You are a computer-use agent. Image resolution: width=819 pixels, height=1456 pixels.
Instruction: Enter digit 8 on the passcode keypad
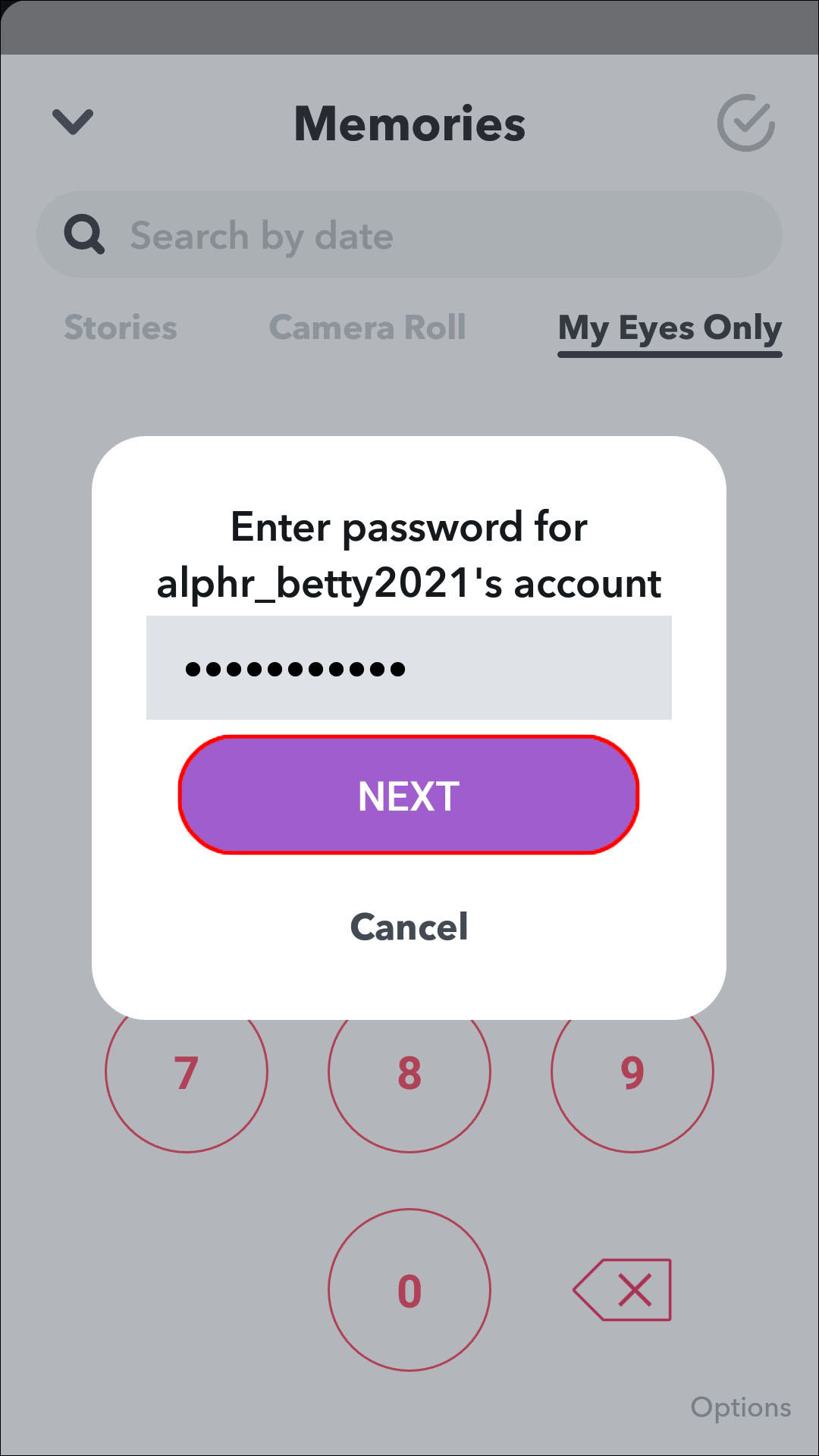click(409, 1077)
